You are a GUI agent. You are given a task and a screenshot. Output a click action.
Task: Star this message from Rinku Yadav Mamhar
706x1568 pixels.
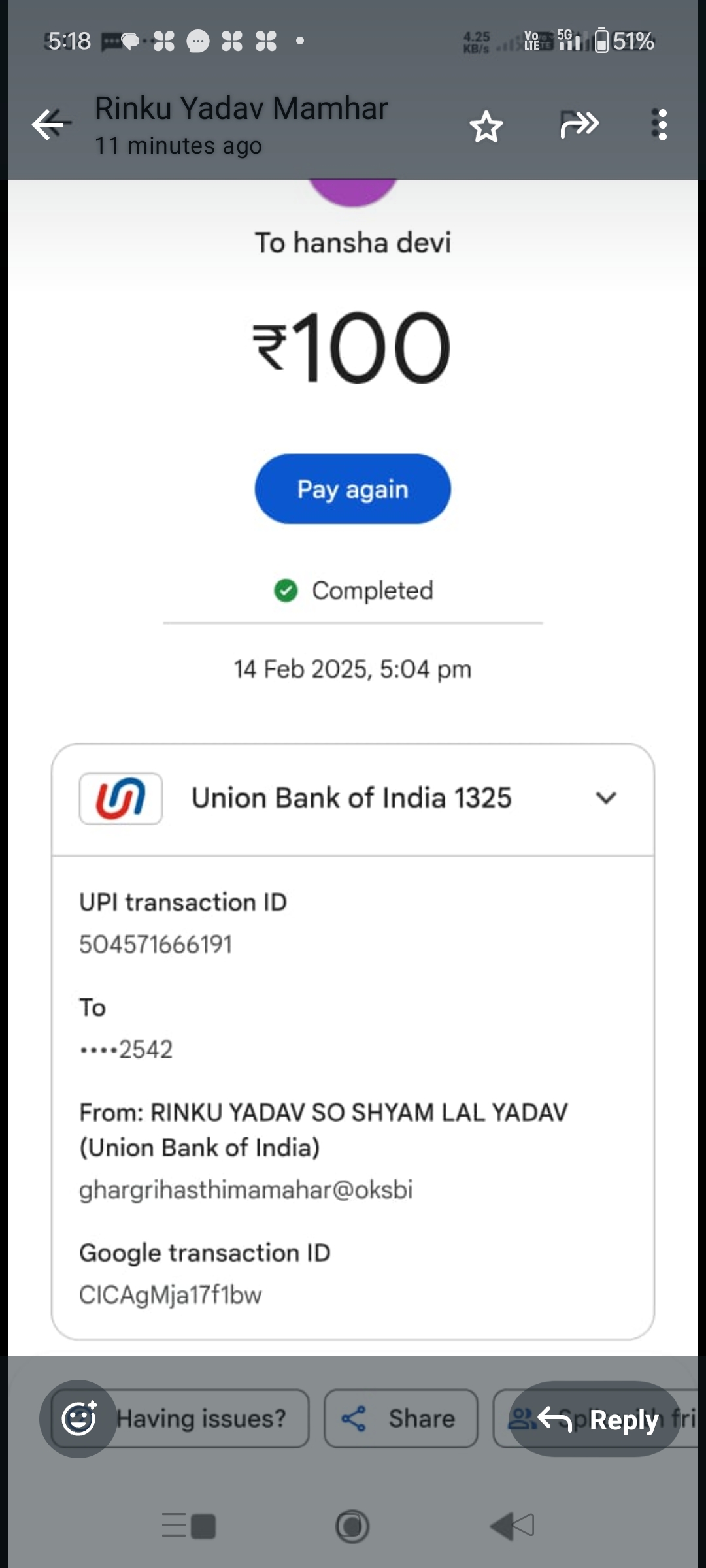pyautogui.click(x=486, y=125)
